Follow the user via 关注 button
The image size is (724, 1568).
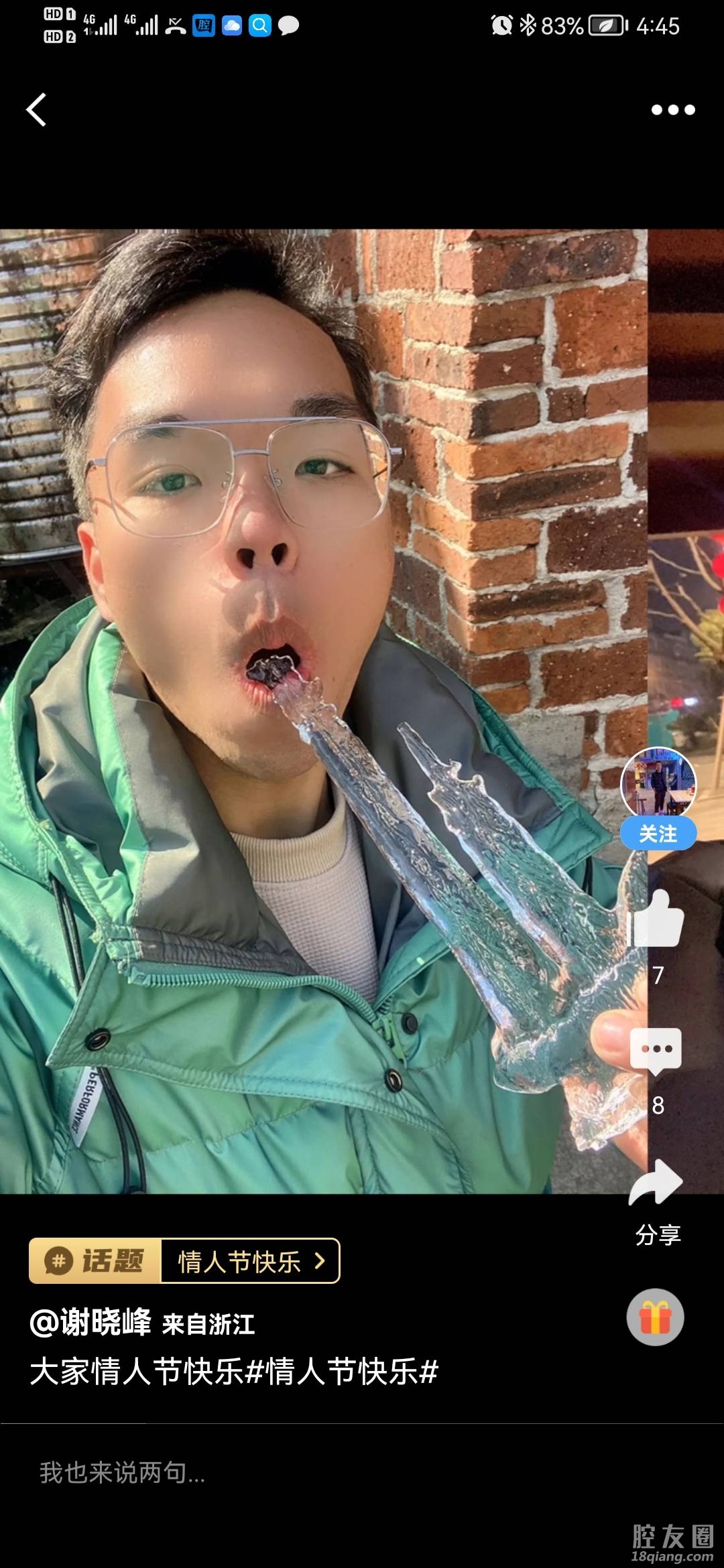[x=658, y=834]
